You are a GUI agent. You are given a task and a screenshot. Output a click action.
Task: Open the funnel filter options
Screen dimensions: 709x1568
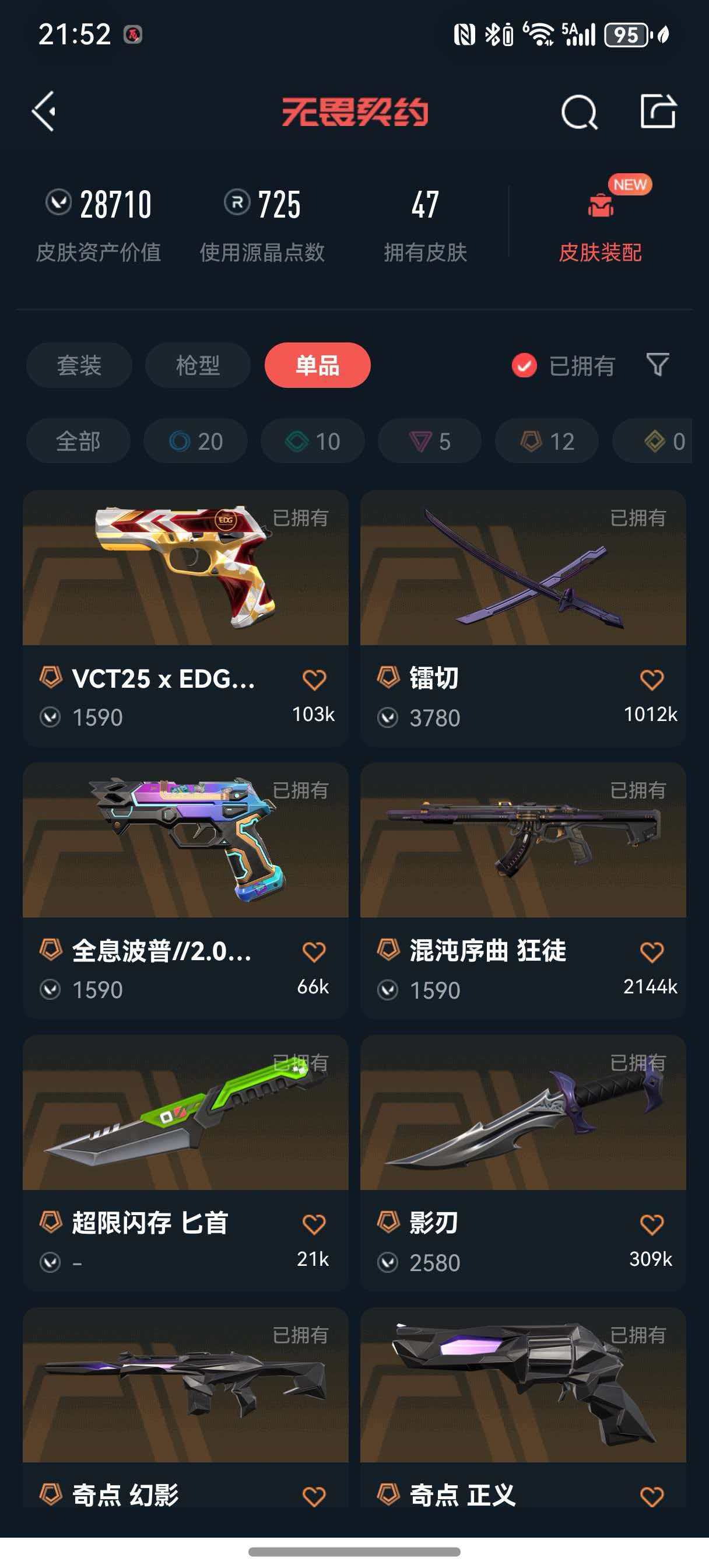[x=657, y=365]
